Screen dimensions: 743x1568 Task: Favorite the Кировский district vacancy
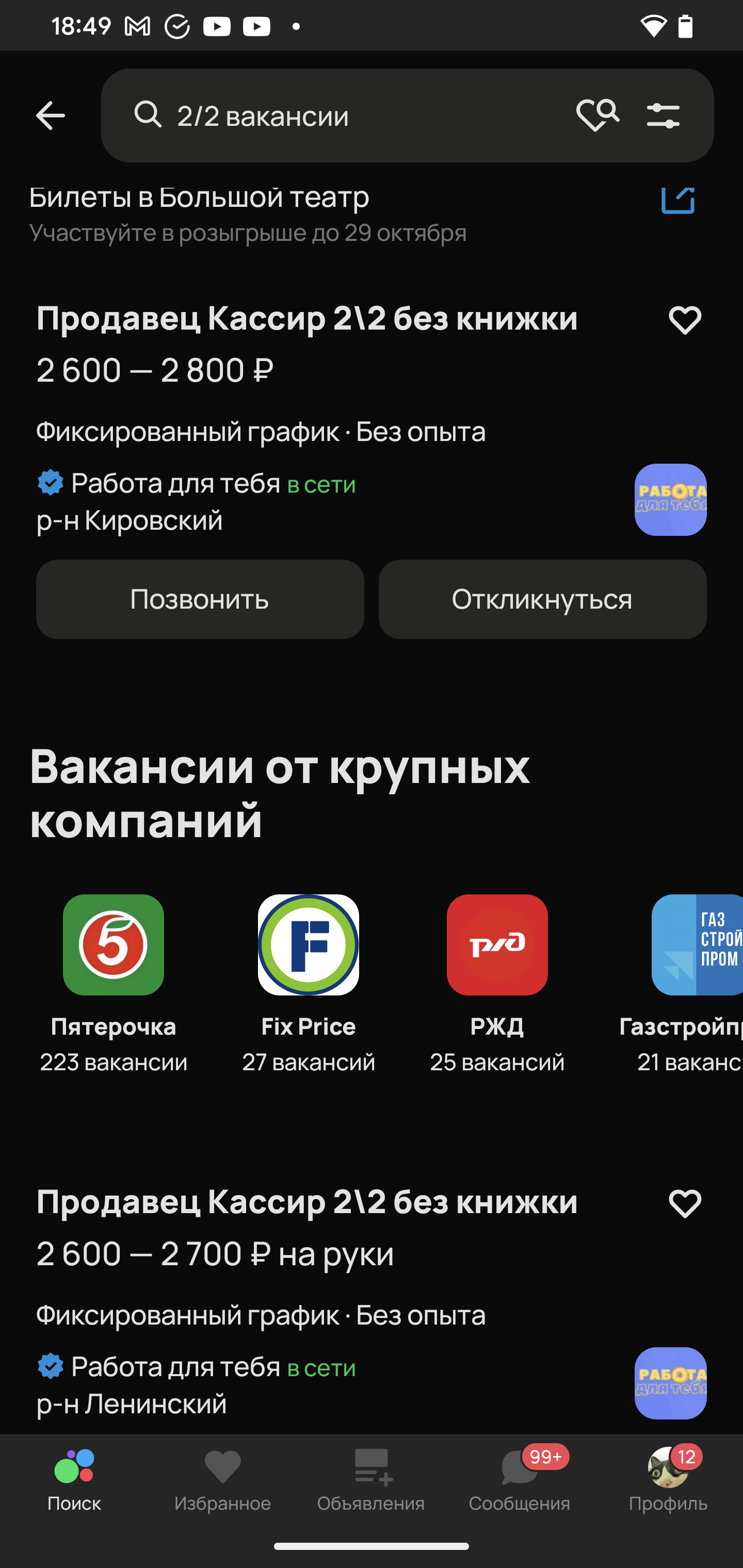point(685,321)
